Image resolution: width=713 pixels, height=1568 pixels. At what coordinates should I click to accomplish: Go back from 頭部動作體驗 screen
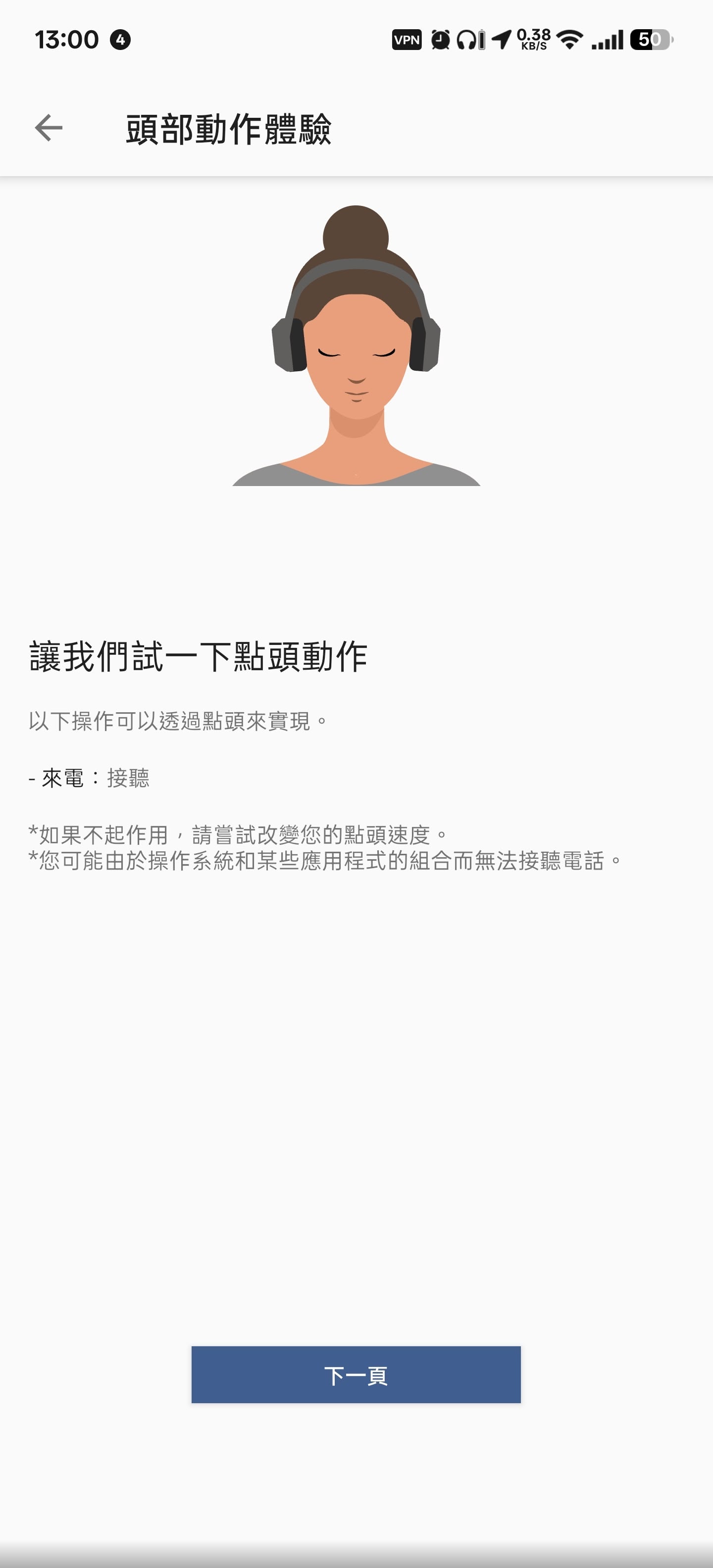(x=49, y=128)
